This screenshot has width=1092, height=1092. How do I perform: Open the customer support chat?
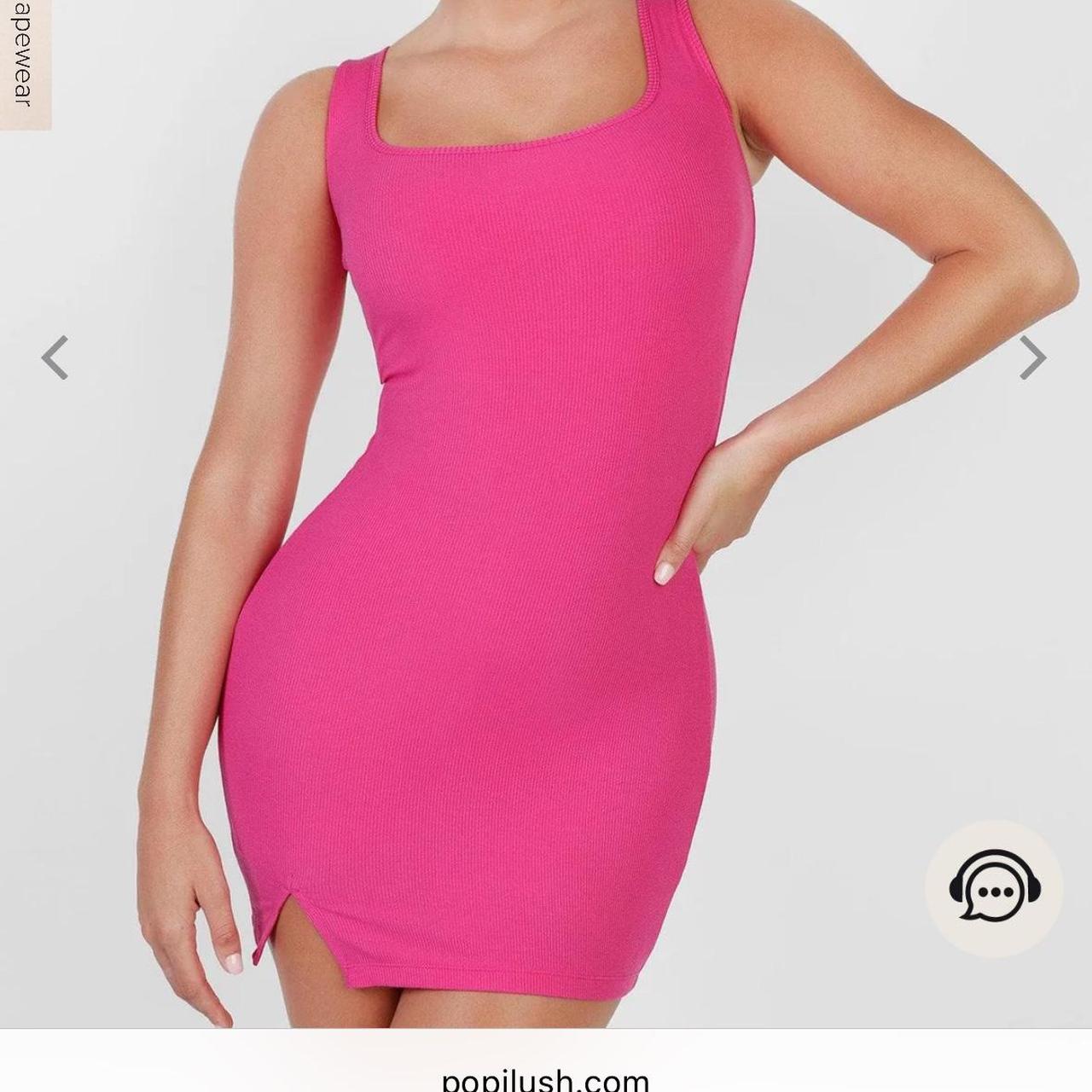(994, 890)
